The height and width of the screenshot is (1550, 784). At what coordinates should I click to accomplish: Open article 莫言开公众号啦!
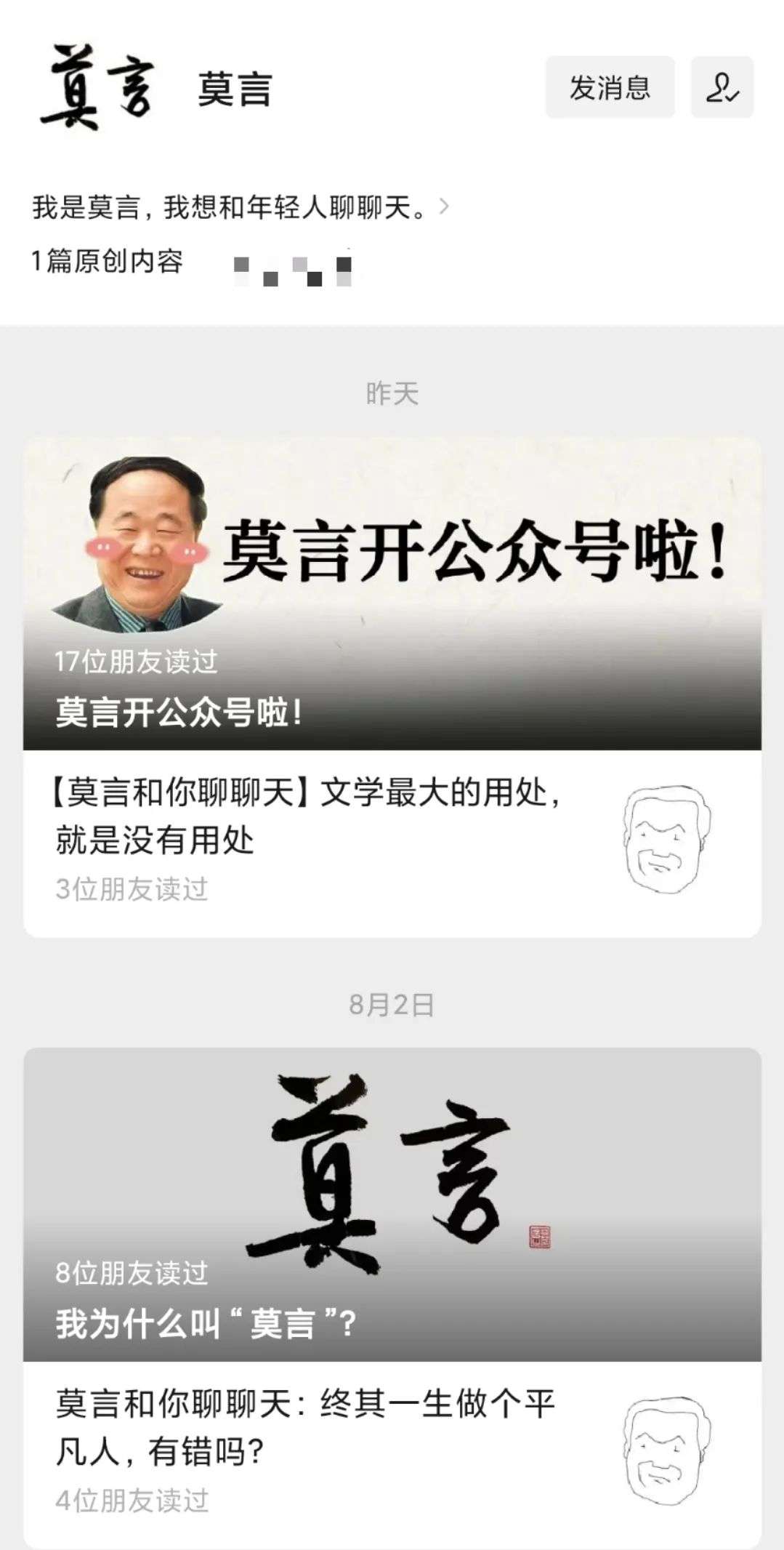tap(392, 594)
